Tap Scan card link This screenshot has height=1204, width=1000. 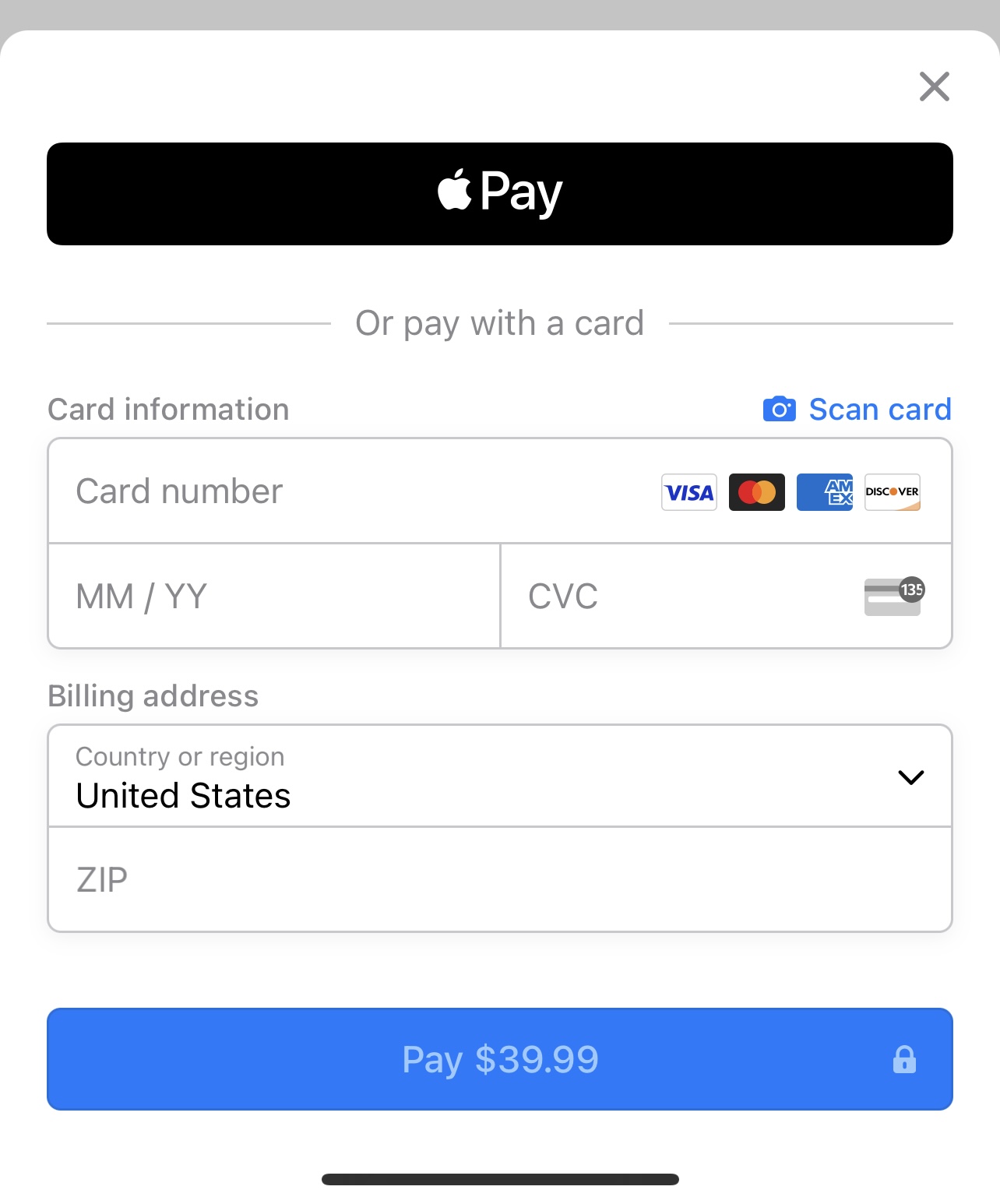(857, 409)
